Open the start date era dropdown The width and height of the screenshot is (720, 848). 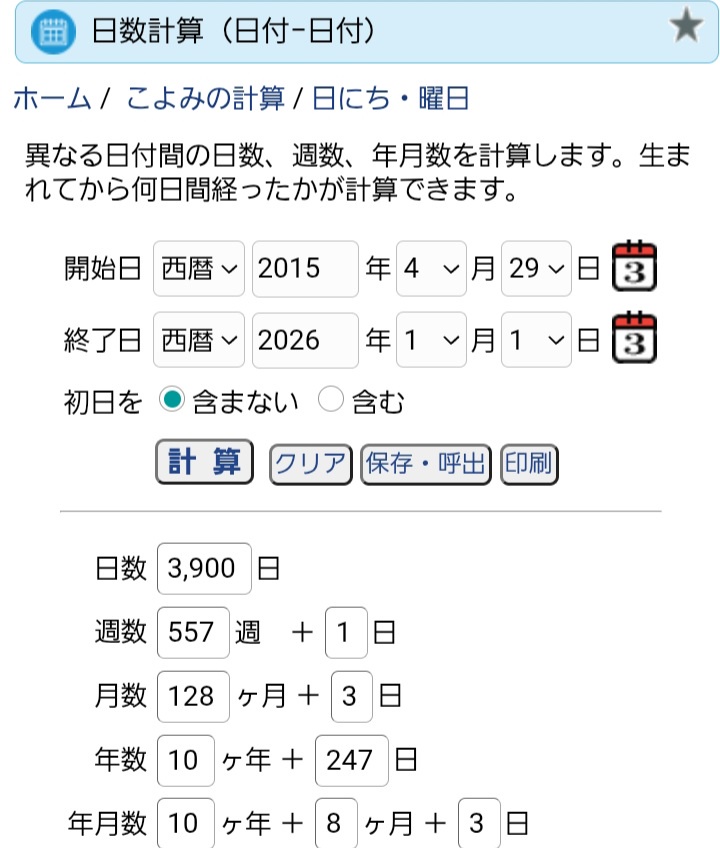[199, 269]
